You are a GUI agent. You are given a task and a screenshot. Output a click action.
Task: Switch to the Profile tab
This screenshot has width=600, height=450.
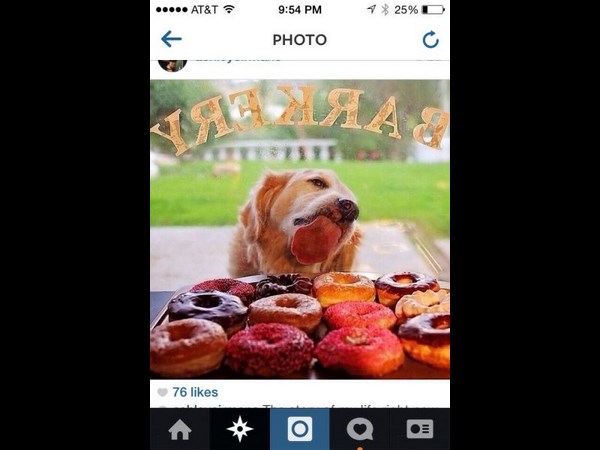tap(420, 429)
